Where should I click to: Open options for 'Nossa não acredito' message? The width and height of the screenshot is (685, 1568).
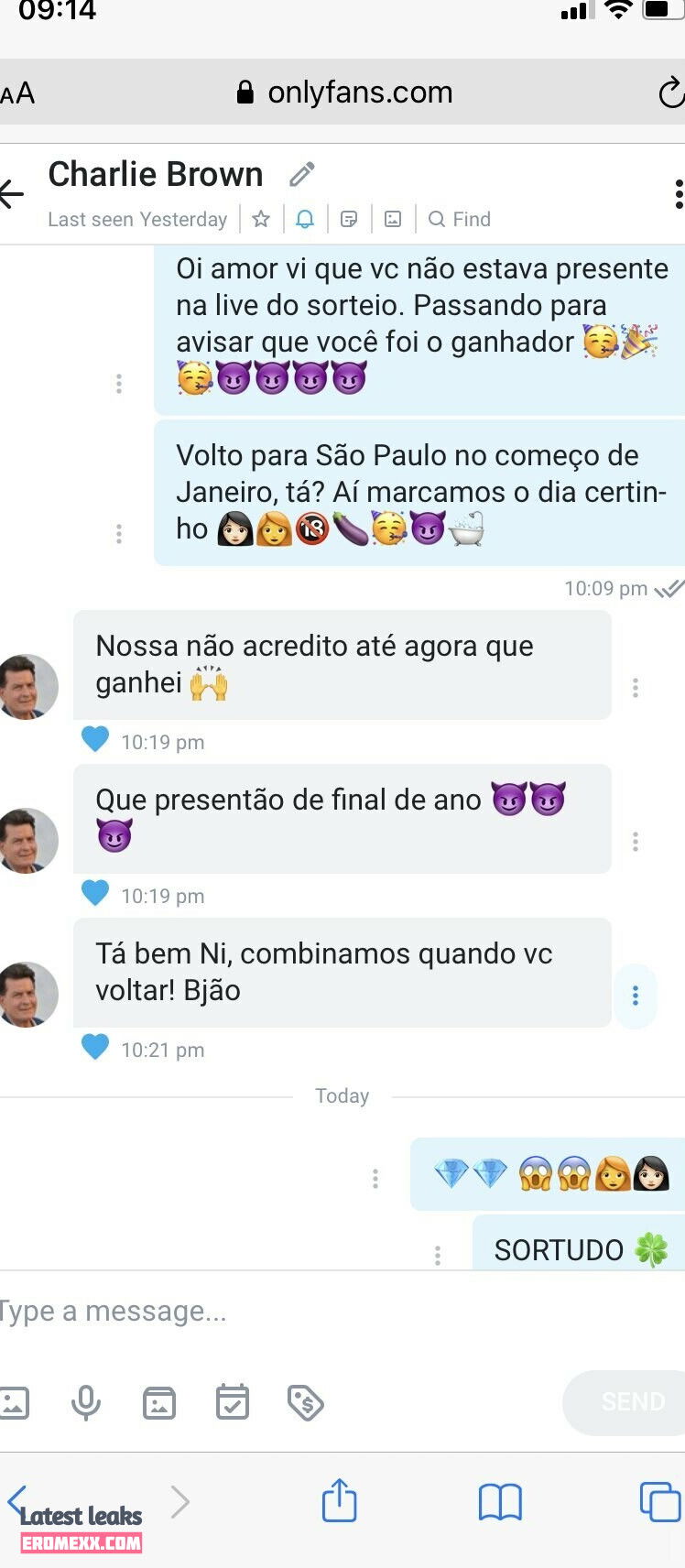click(x=636, y=688)
